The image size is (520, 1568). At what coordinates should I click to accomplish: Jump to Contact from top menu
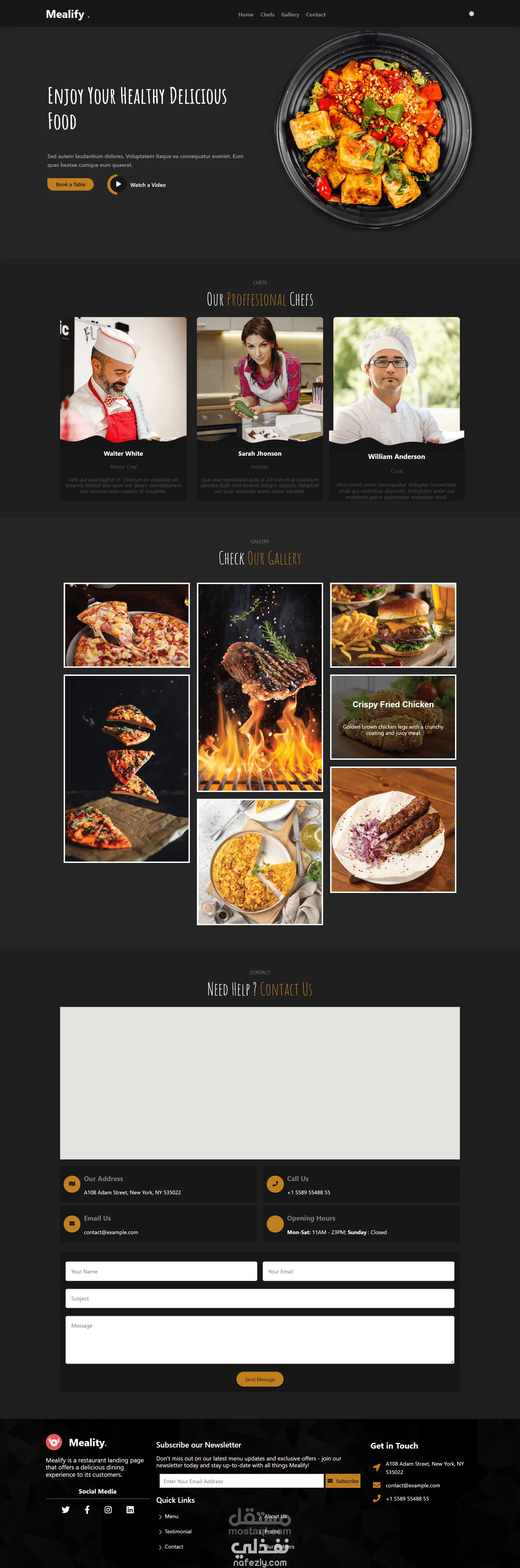click(316, 15)
